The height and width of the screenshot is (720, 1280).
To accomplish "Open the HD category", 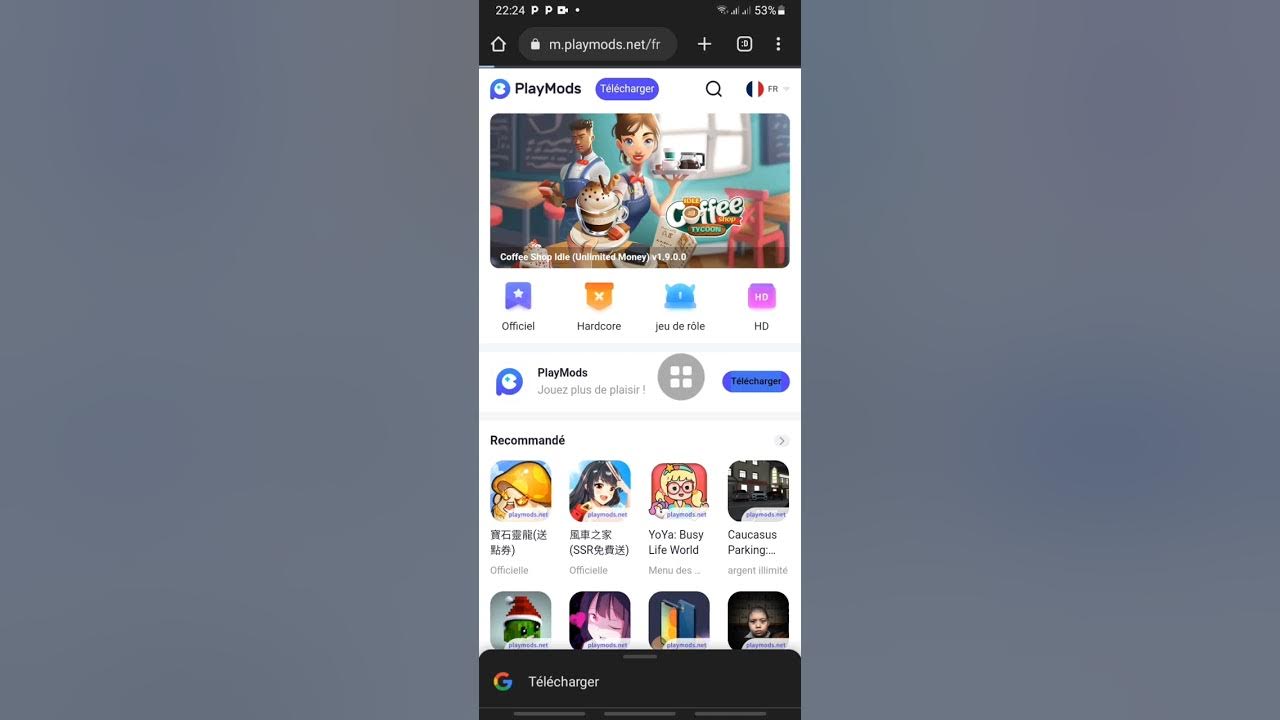I will 761,306.
